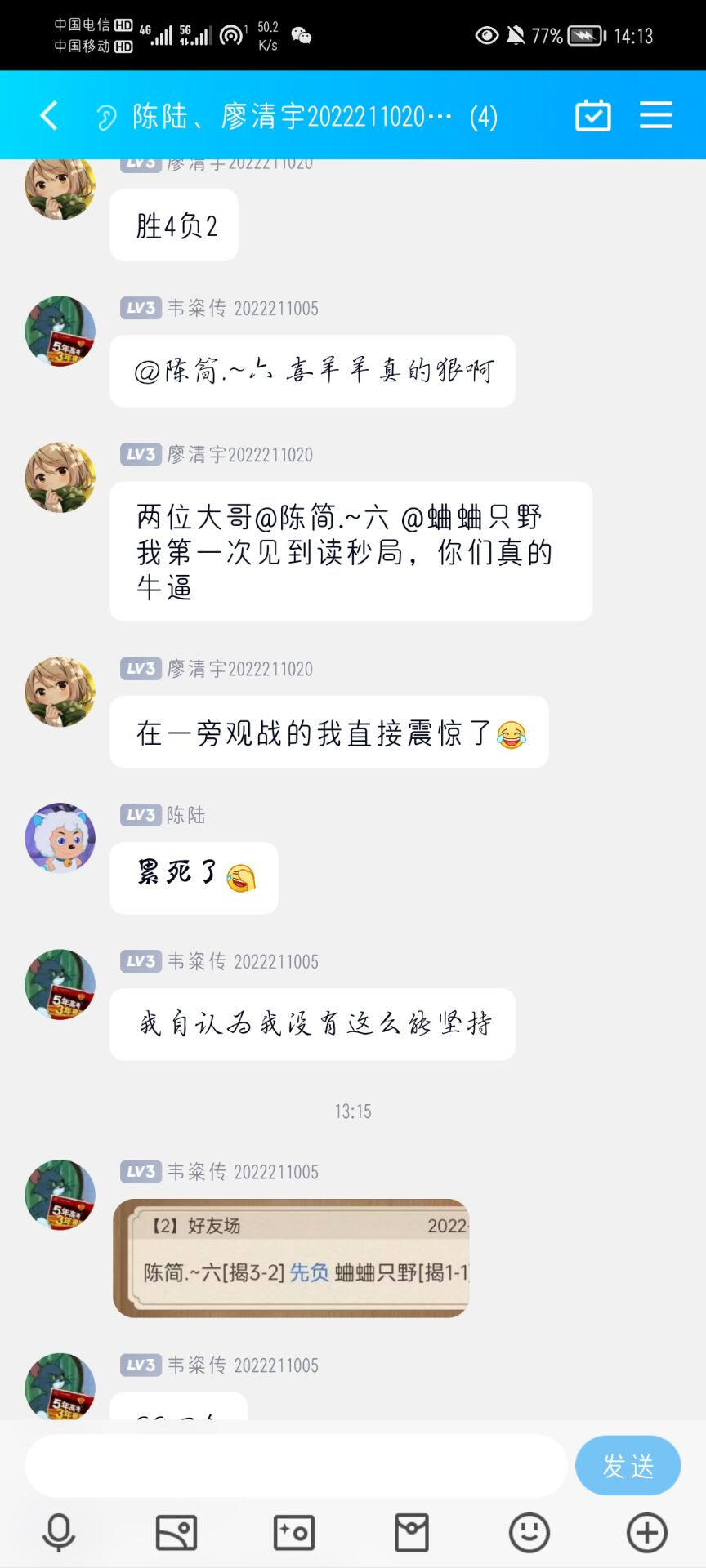Open the group calendar events icon
The image size is (706, 1568).
pos(592,116)
